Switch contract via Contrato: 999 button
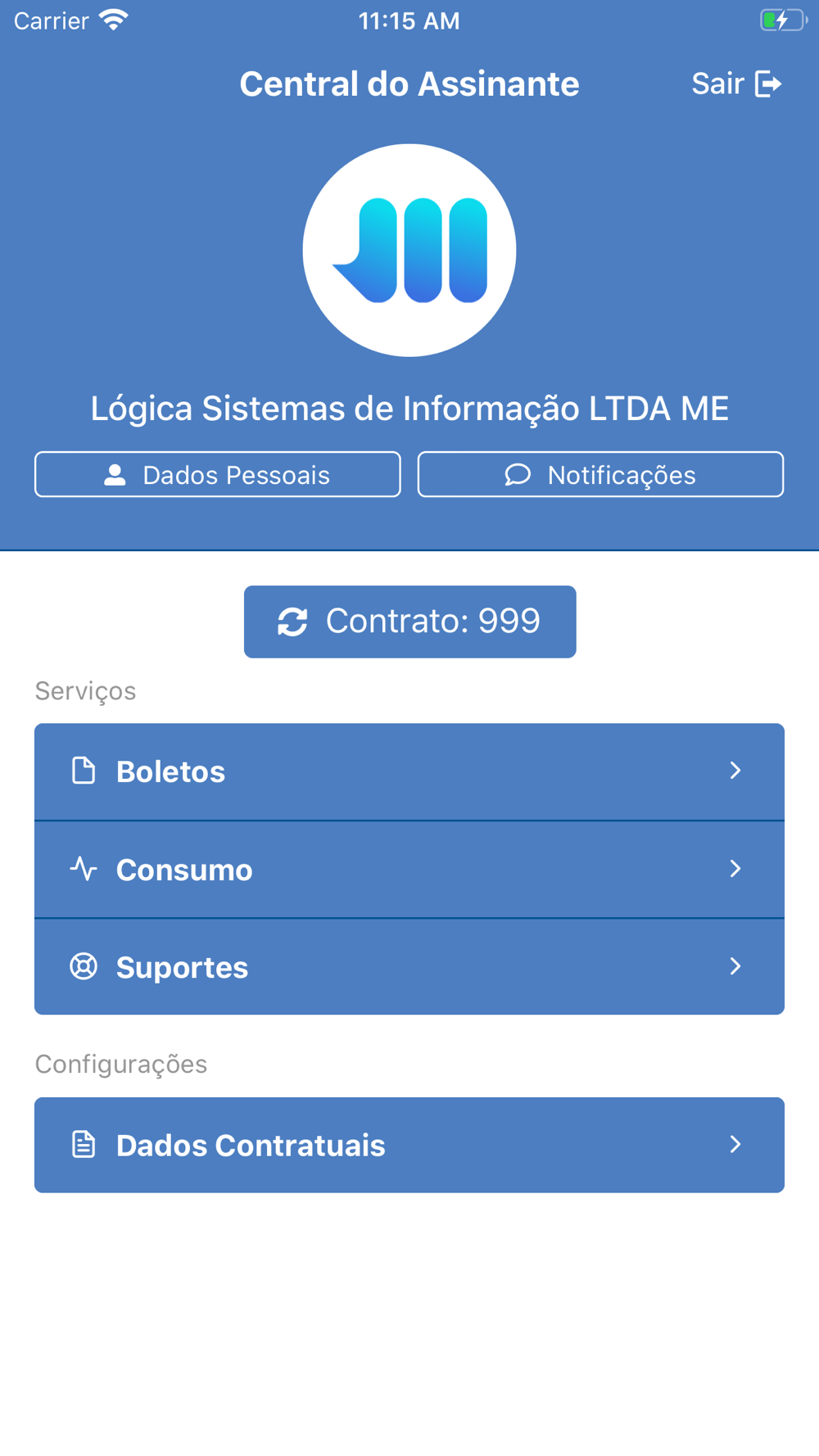Screen dimensions: 819x1456 409,622
